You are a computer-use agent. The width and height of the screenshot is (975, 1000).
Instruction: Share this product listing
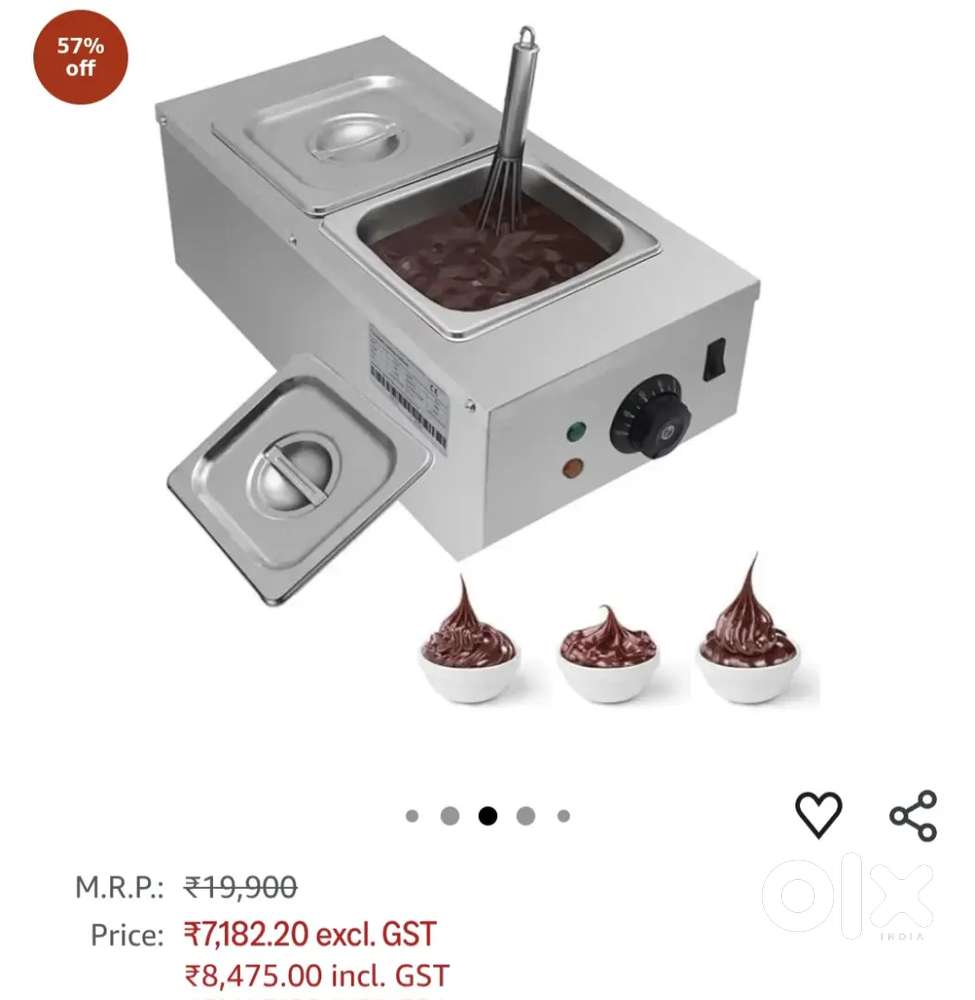tap(913, 815)
